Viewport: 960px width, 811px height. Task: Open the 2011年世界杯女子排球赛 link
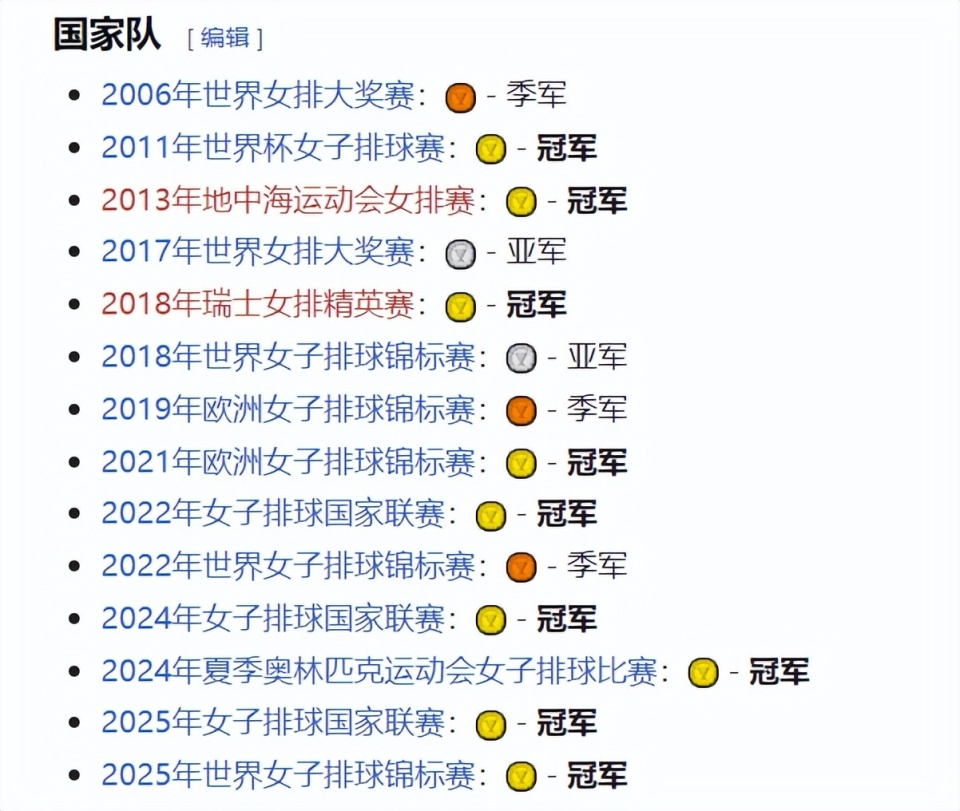272,148
